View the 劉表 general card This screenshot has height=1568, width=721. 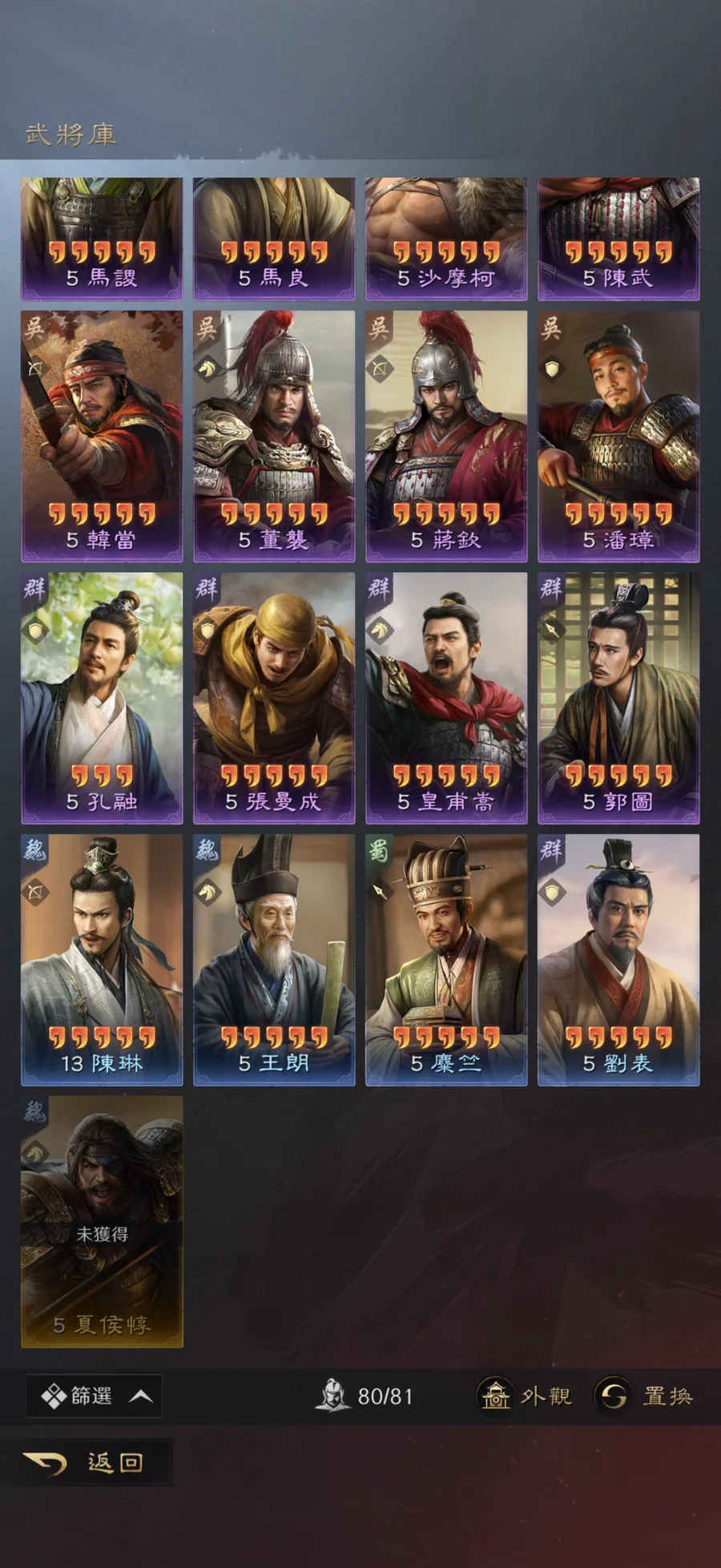(618, 960)
